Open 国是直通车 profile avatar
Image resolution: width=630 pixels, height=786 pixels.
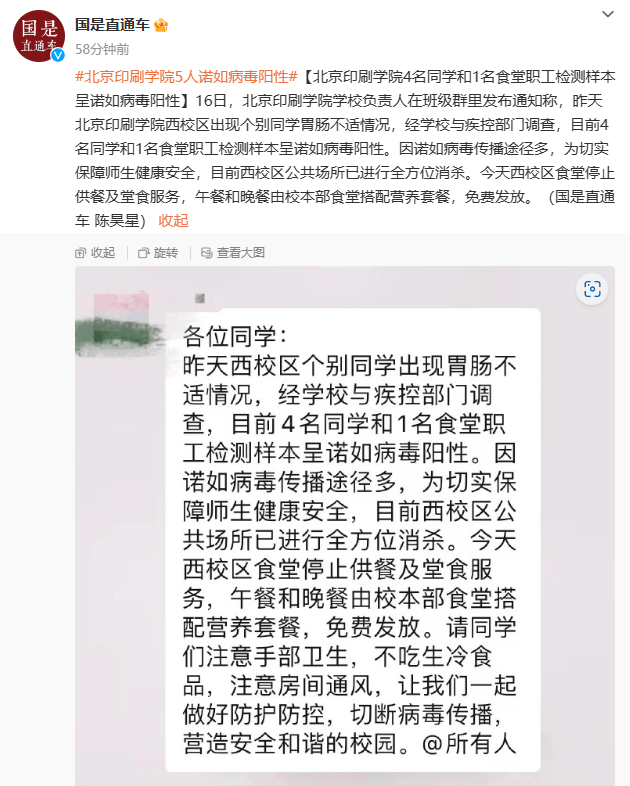(x=38, y=37)
